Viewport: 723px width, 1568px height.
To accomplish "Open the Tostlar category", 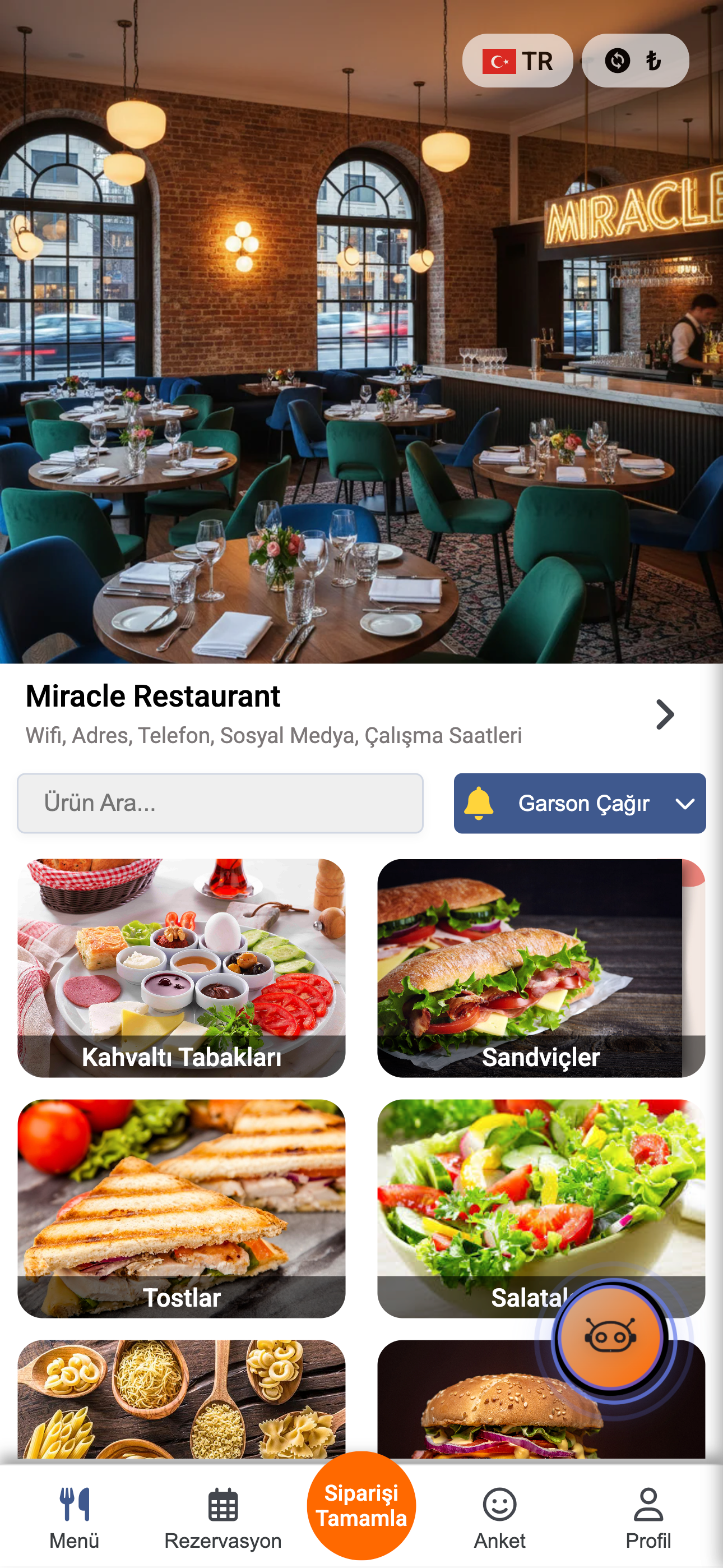I will point(182,1207).
